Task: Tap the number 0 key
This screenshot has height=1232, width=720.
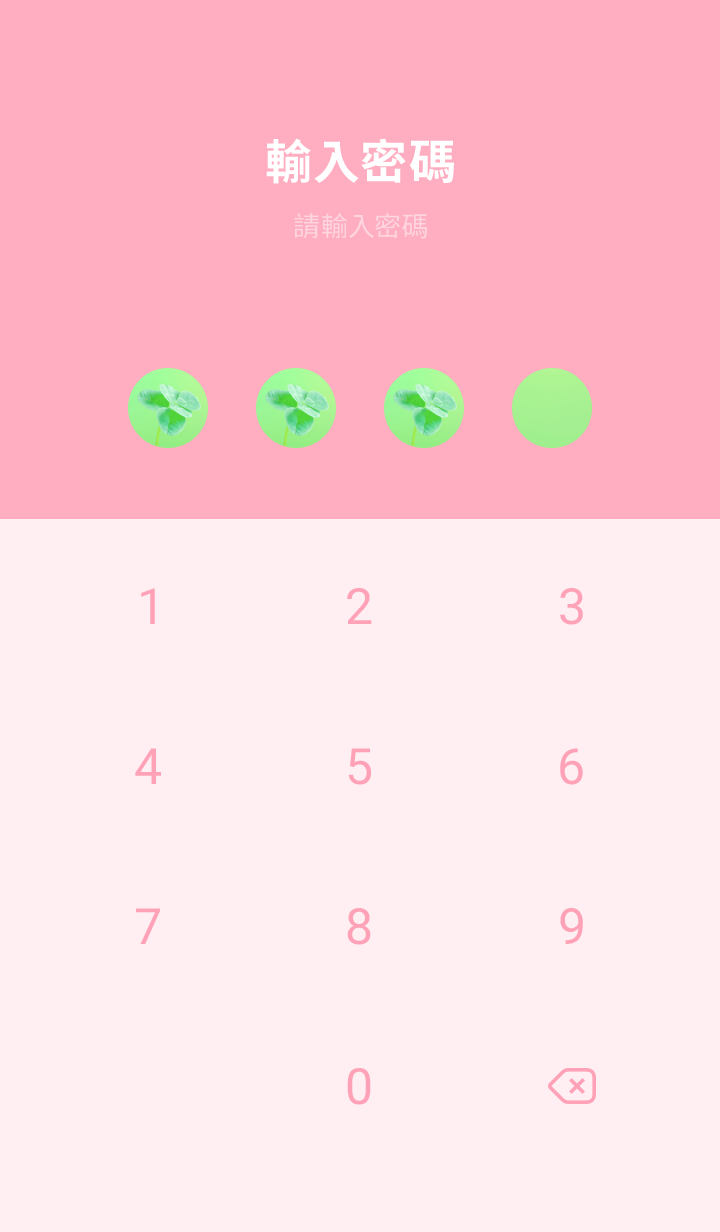Action: [x=359, y=1087]
